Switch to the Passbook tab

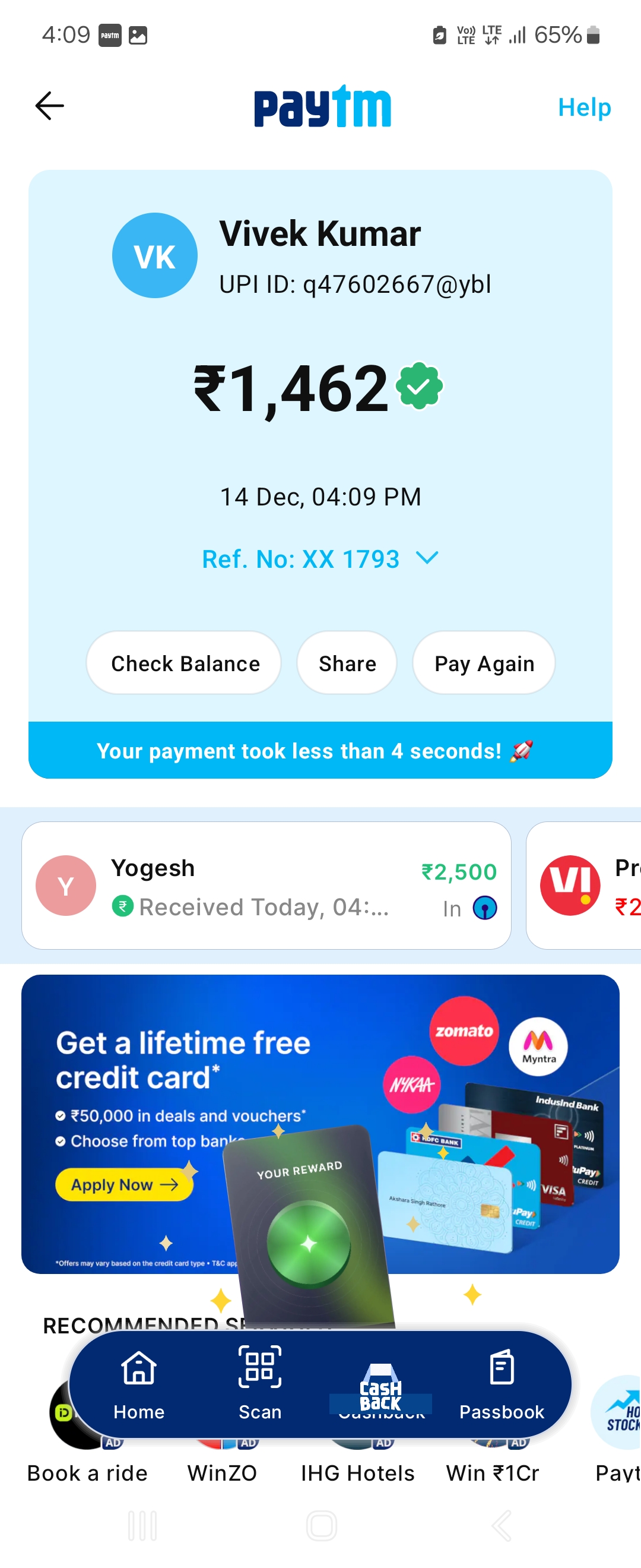501,1384
